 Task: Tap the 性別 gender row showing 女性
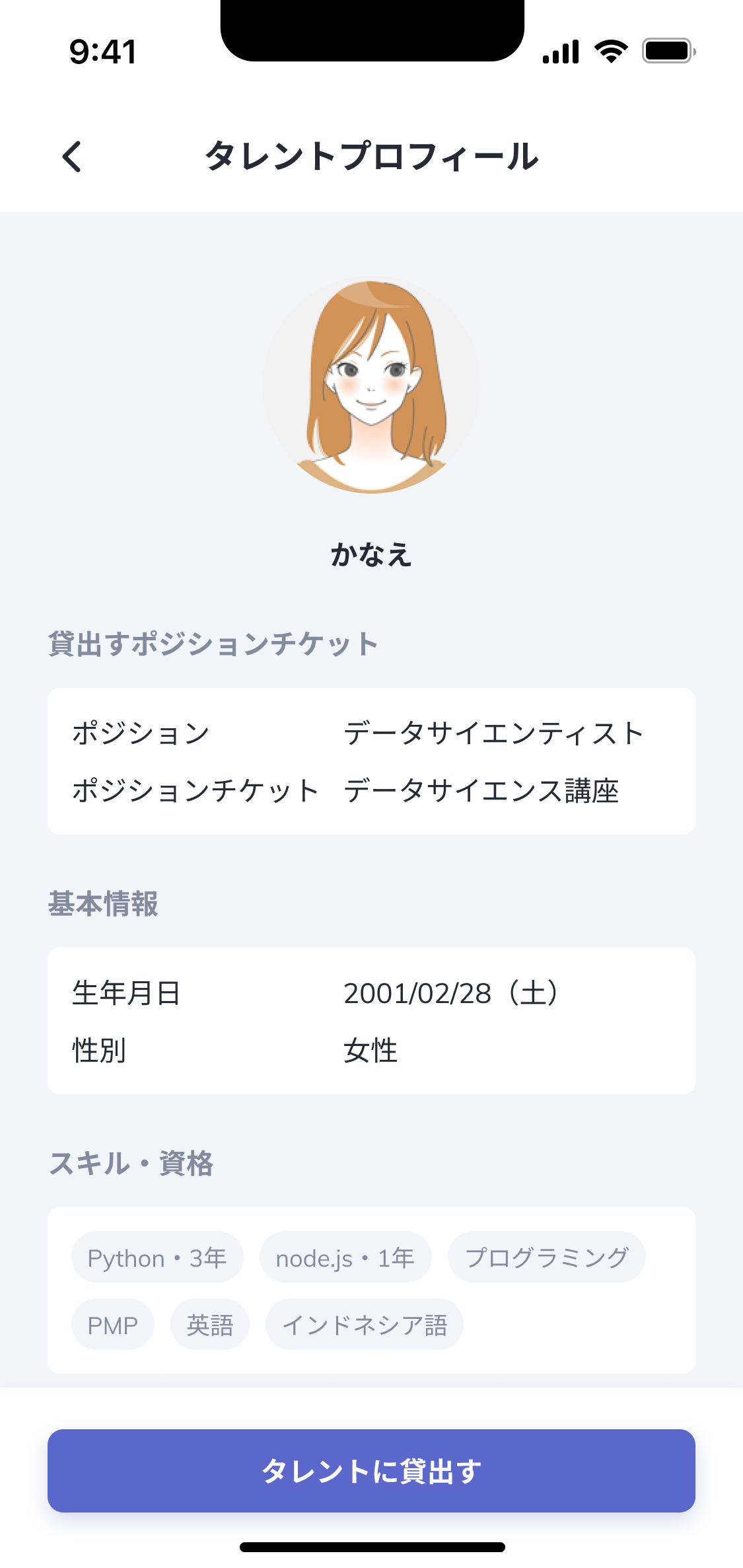point(371,1051)
